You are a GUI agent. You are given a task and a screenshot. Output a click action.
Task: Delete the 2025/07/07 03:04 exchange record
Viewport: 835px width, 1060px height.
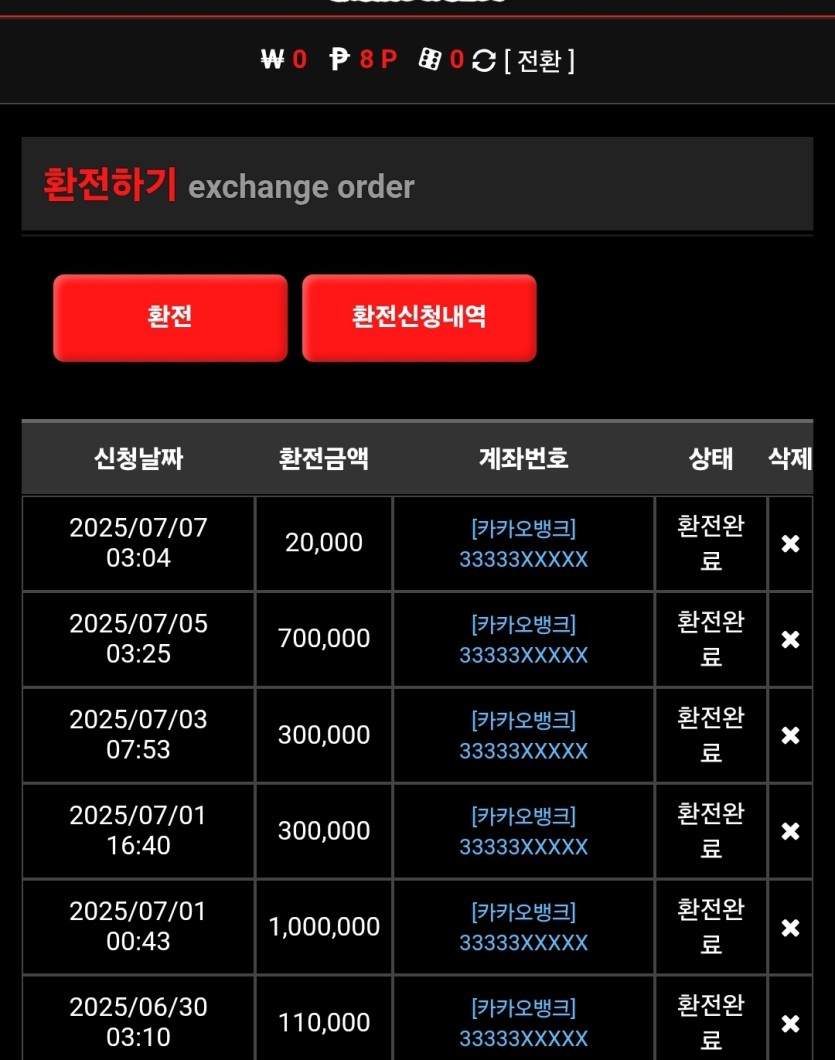790,544
